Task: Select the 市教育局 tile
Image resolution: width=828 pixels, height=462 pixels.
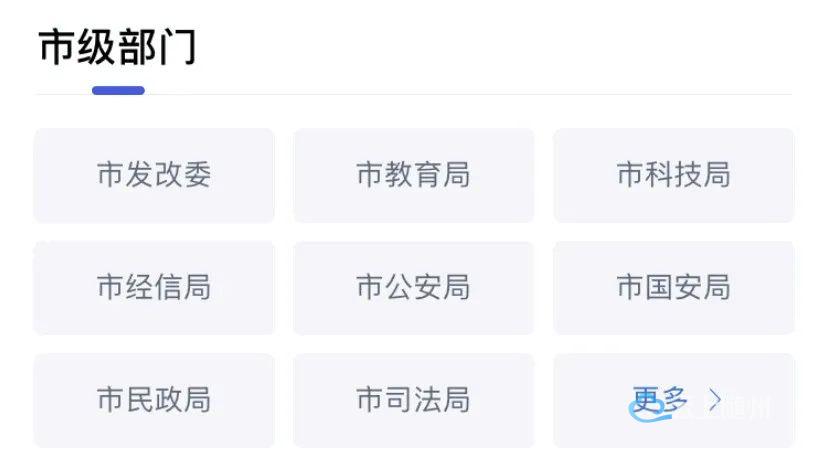Action: (x=413, y=175)
